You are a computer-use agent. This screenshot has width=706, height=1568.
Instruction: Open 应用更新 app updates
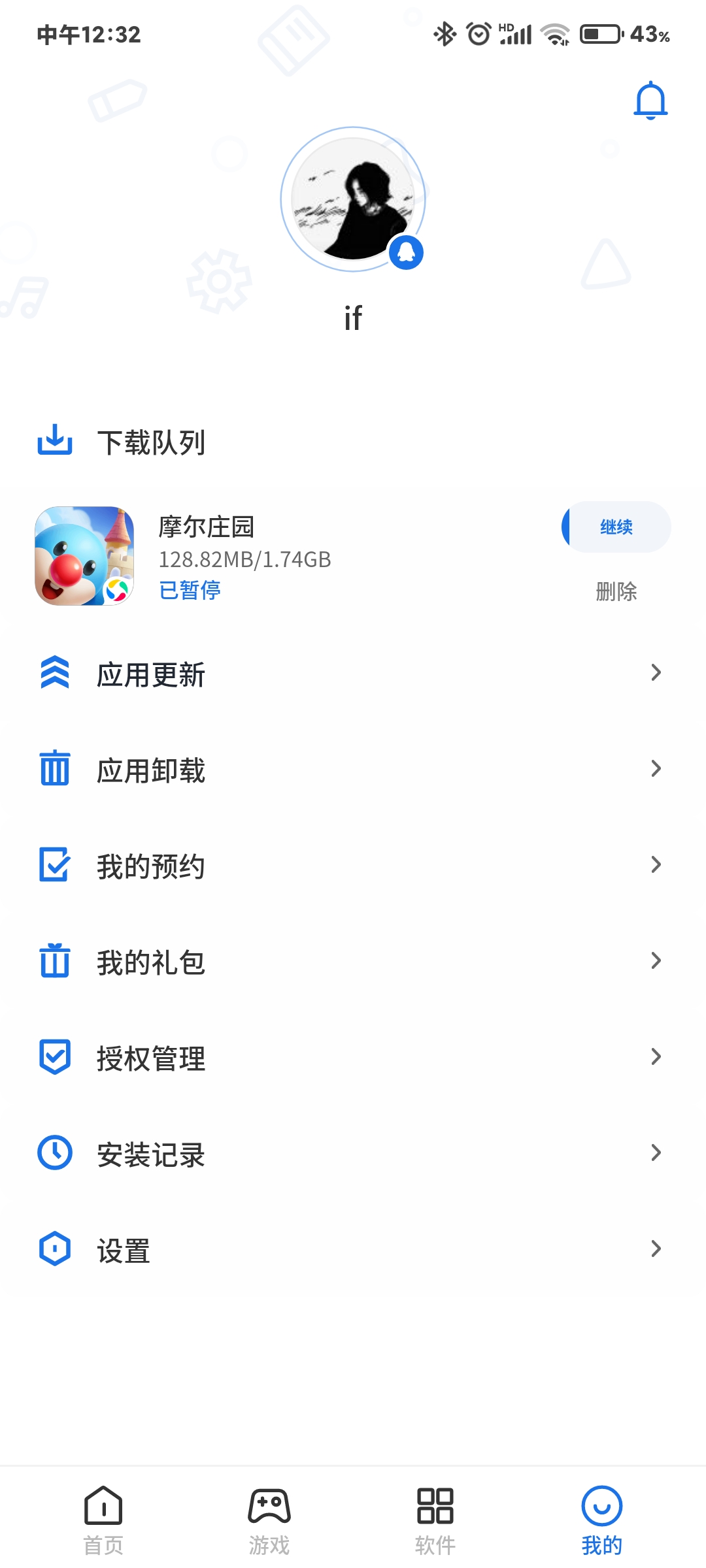[353, 674]
